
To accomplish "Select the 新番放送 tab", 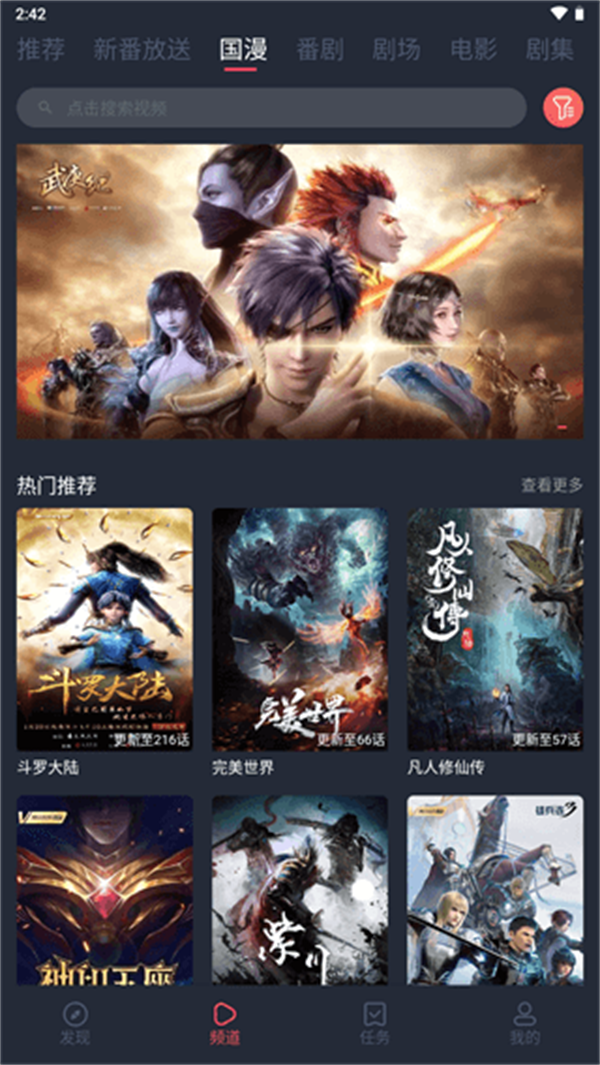I will [142, 49].
